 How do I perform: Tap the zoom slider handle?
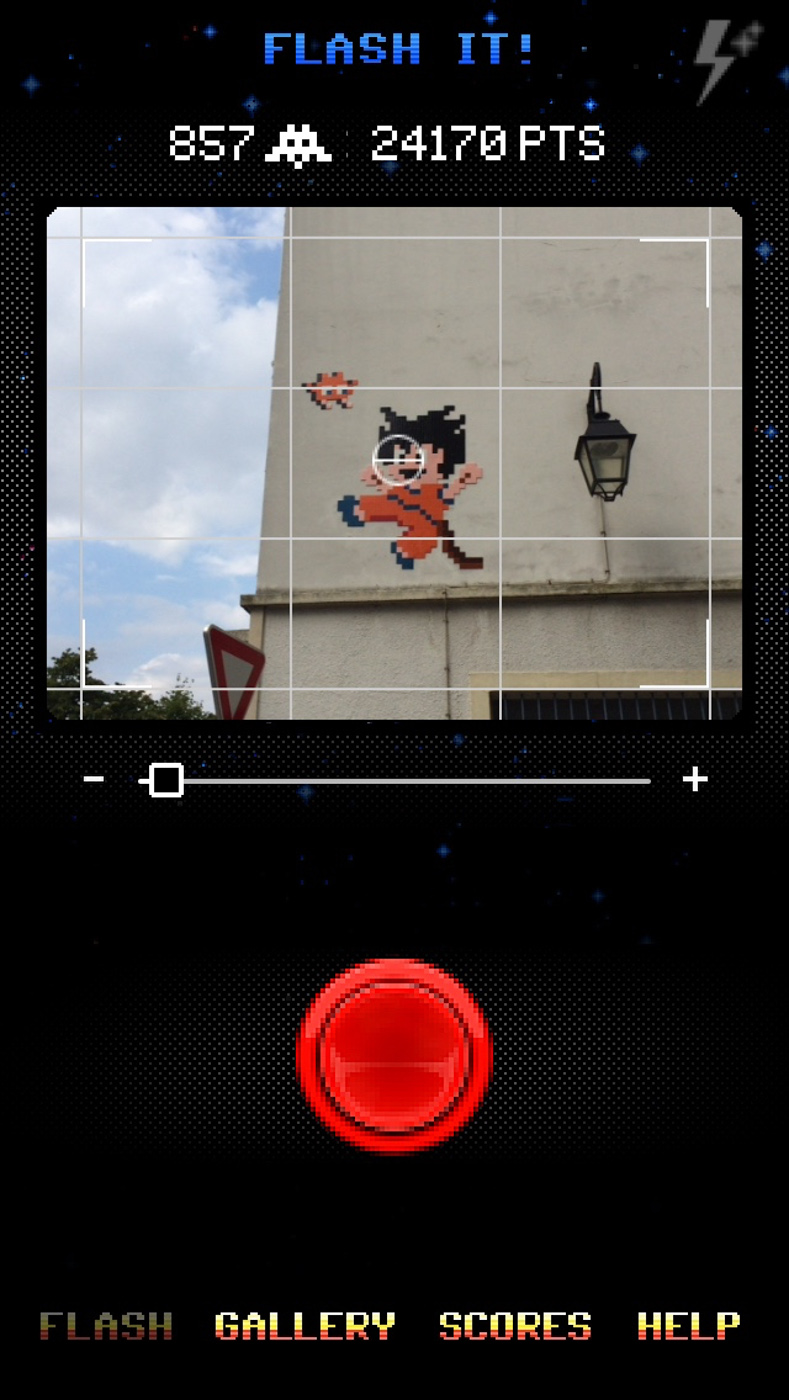pyautogui.click(x=166, y=780)
